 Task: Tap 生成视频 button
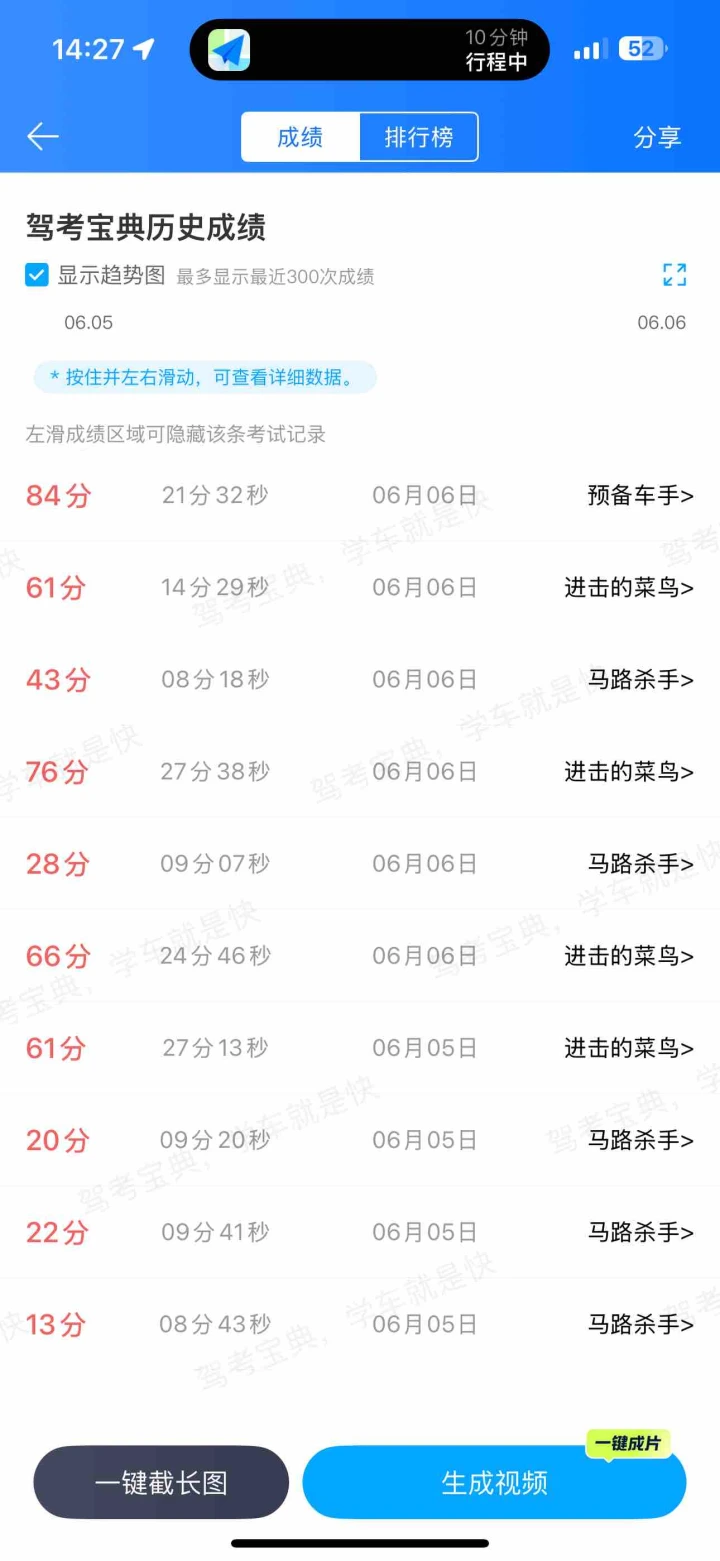494,1482
